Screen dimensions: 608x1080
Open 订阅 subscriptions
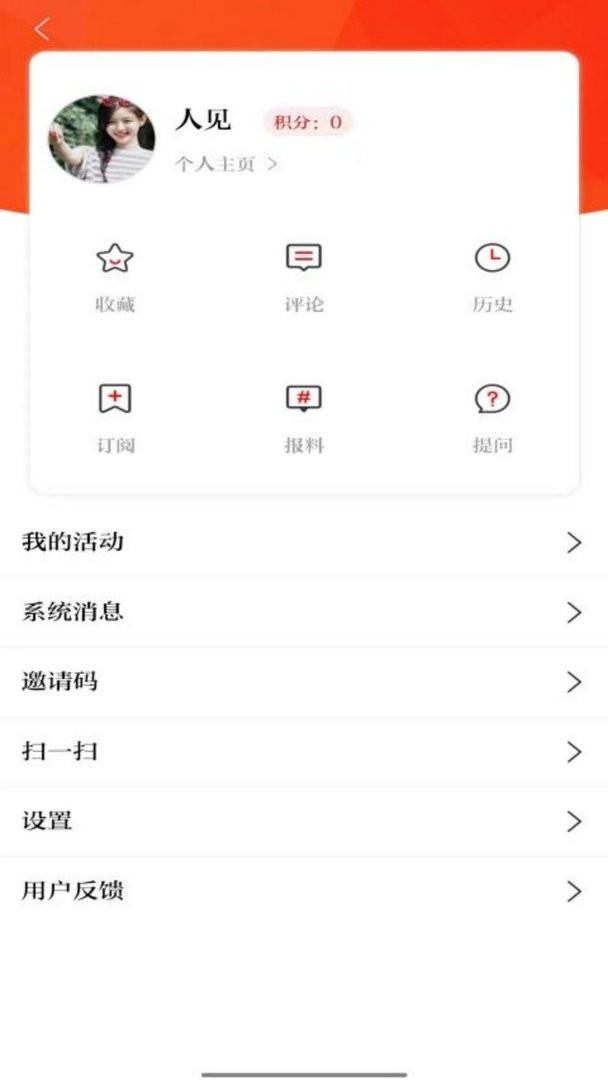point(115,417)
